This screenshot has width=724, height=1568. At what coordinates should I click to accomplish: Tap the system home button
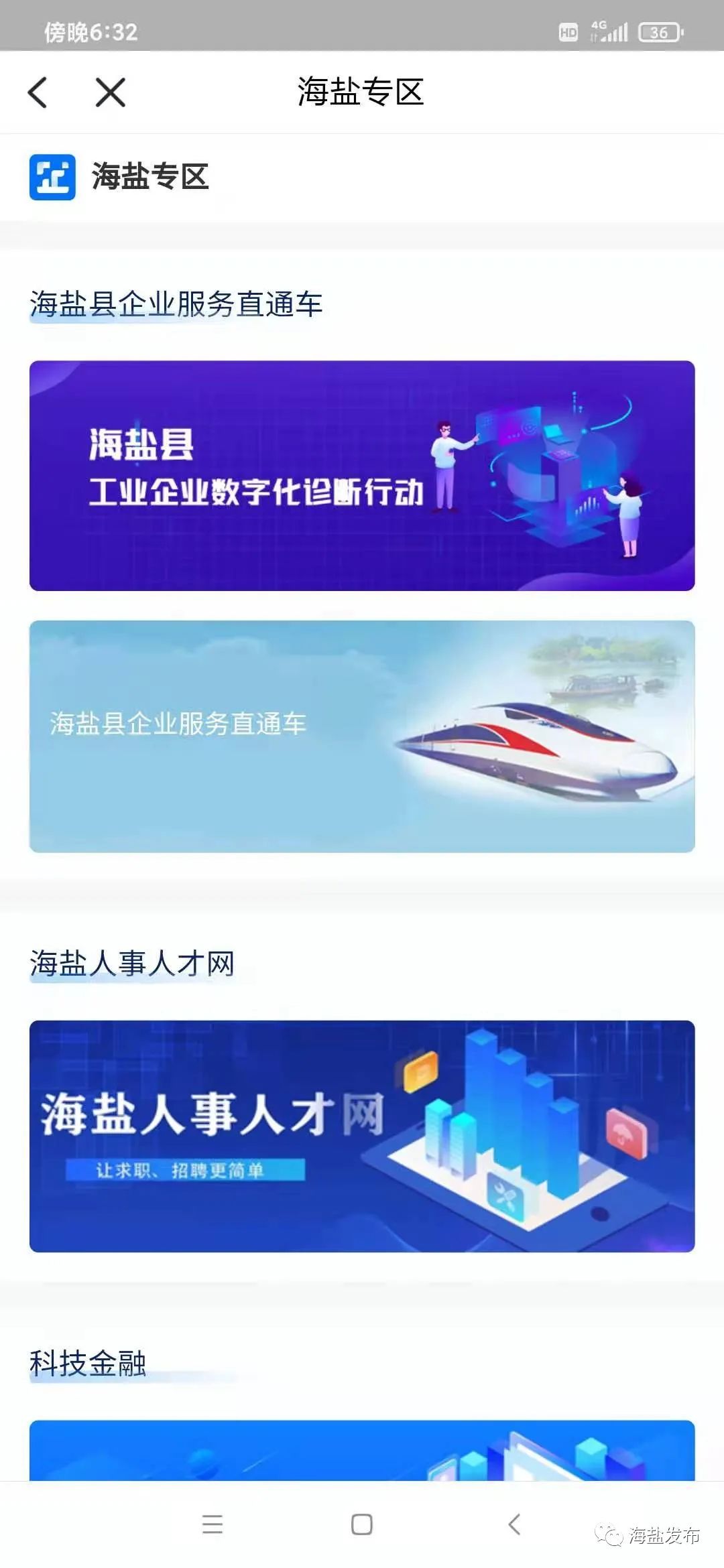(362, 1524)
